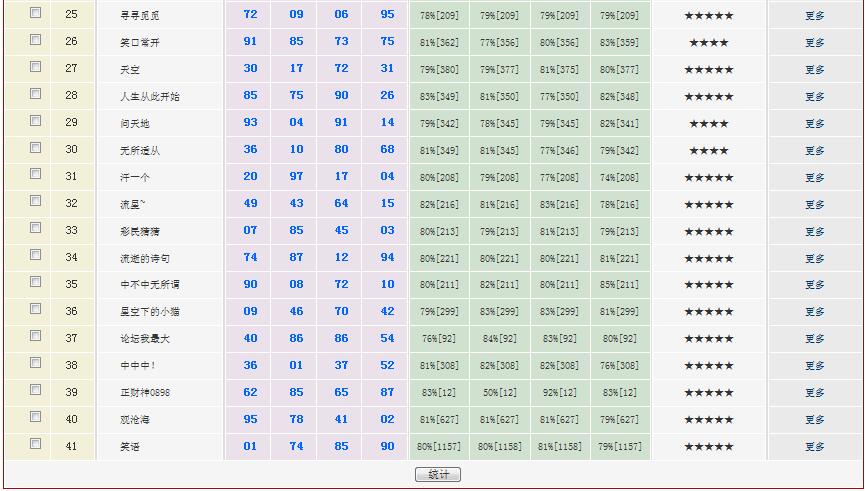Tick the checkbox for row 41
865x491 pixels.
(x=35, y=445)
